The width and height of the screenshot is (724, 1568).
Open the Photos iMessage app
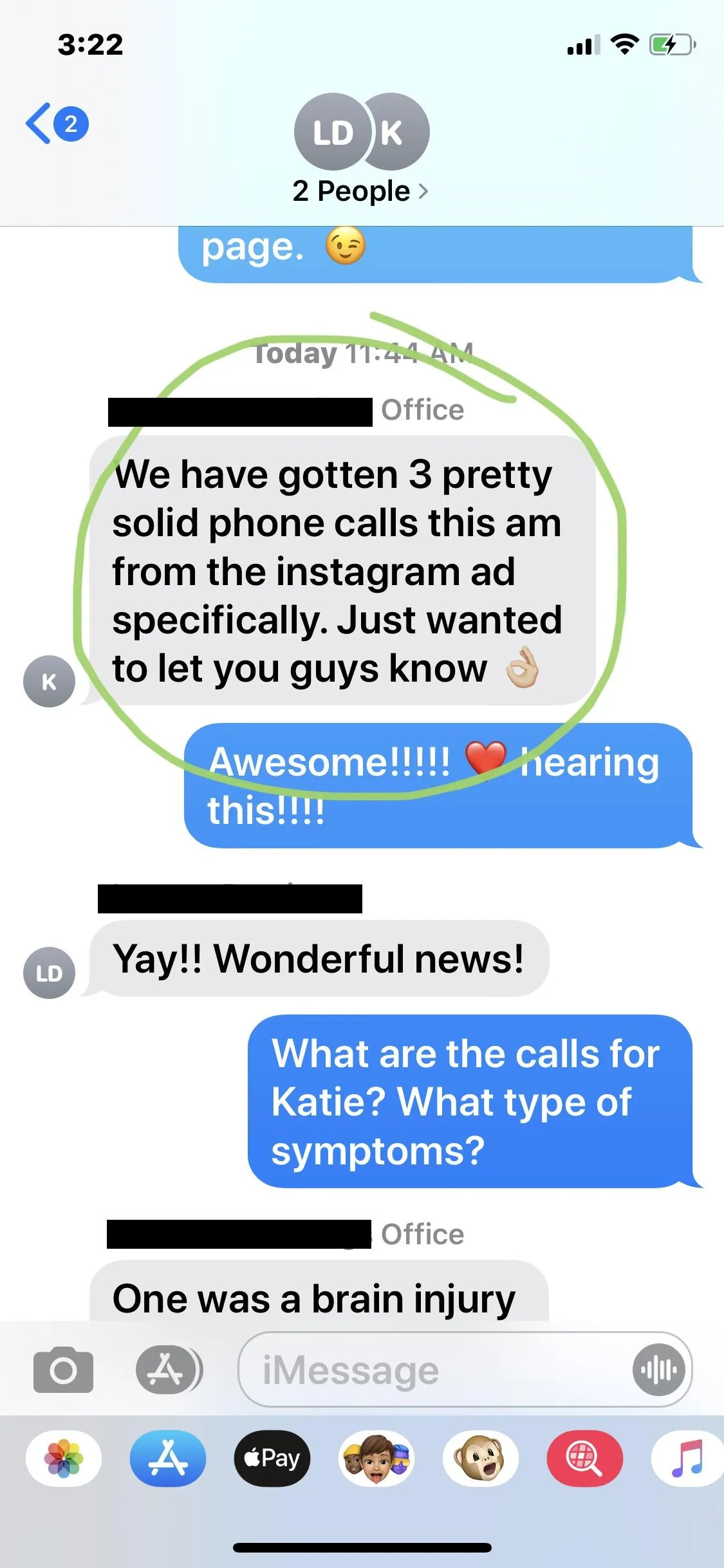[x=64, y=1459]
